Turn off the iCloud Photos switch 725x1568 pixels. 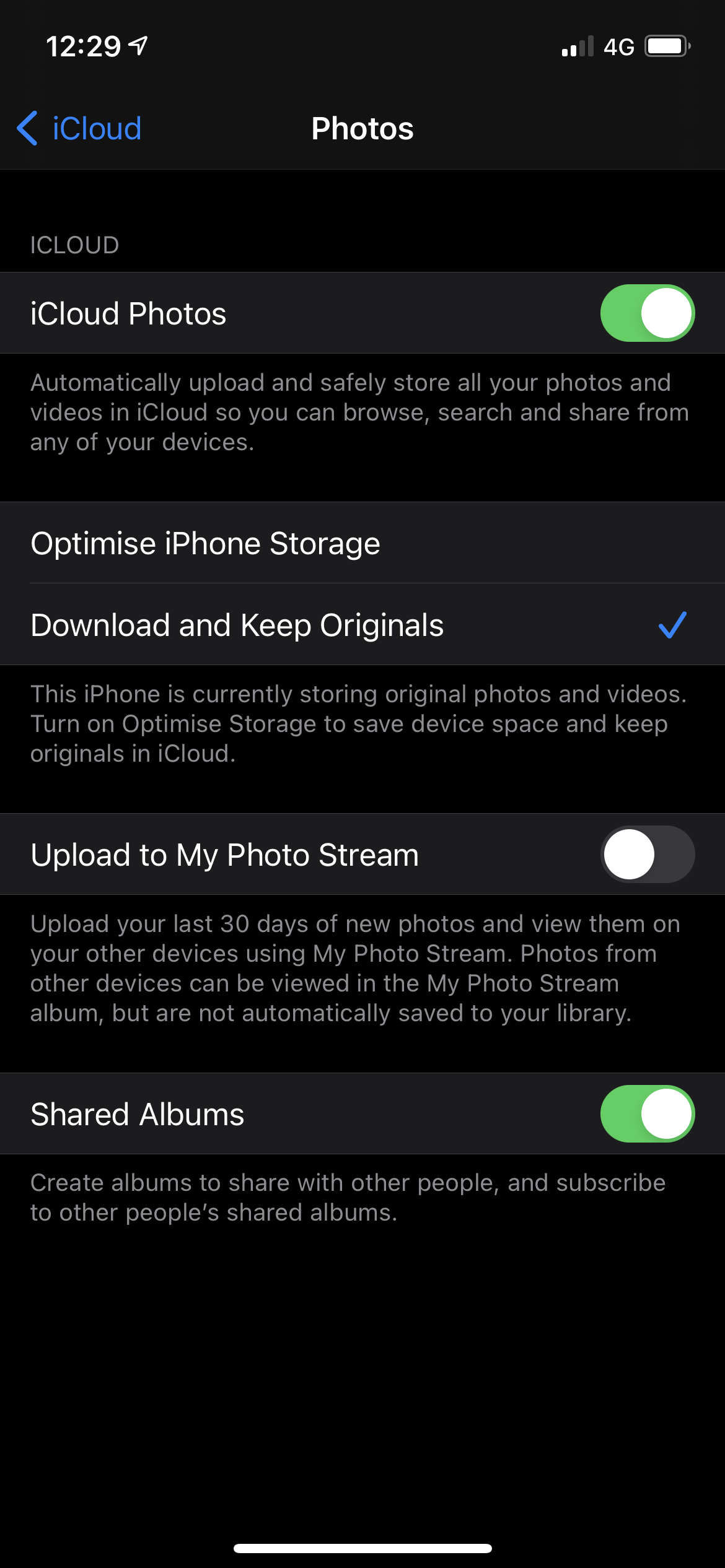647,313
